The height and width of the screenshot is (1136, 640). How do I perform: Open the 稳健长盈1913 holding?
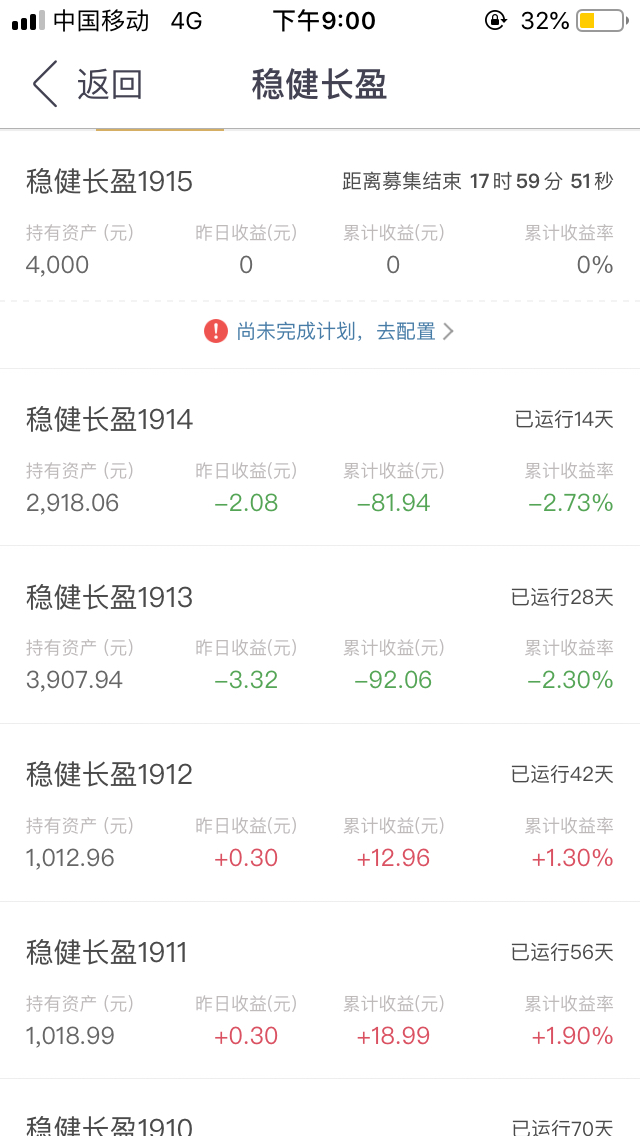coord(320,635)
